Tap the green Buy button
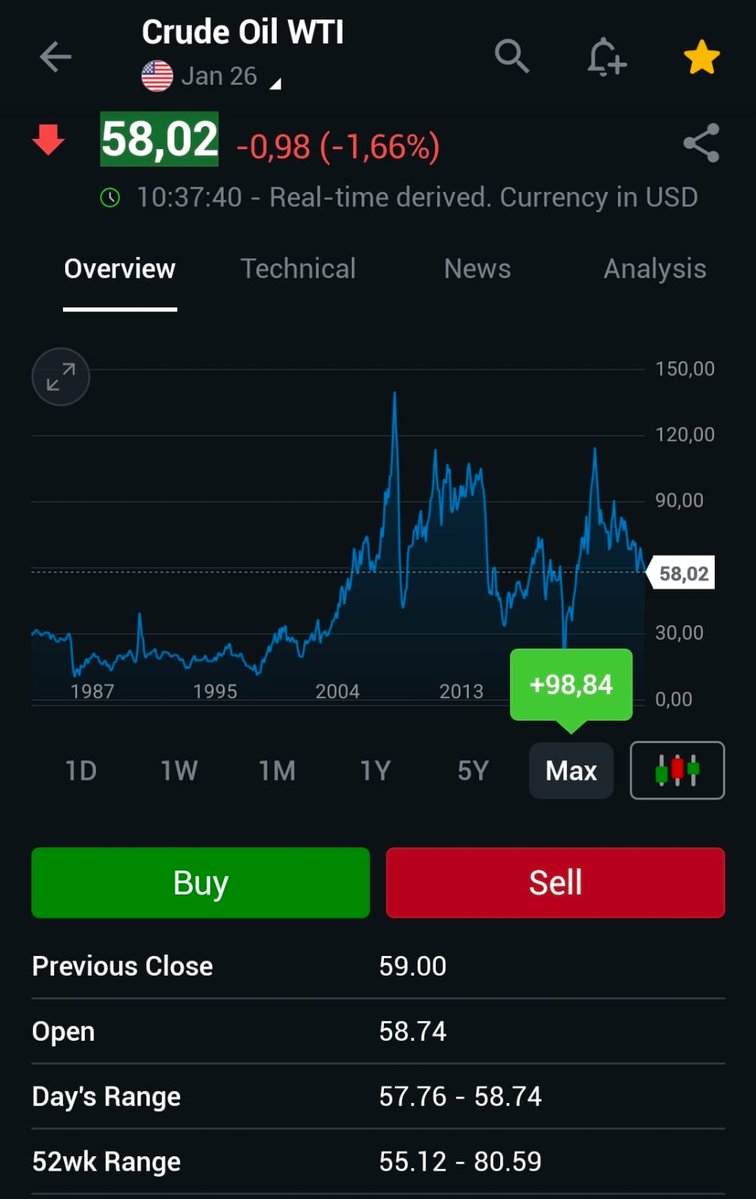Image resolution: width=756 pixels, height=1199 pixels. point(201,883)
